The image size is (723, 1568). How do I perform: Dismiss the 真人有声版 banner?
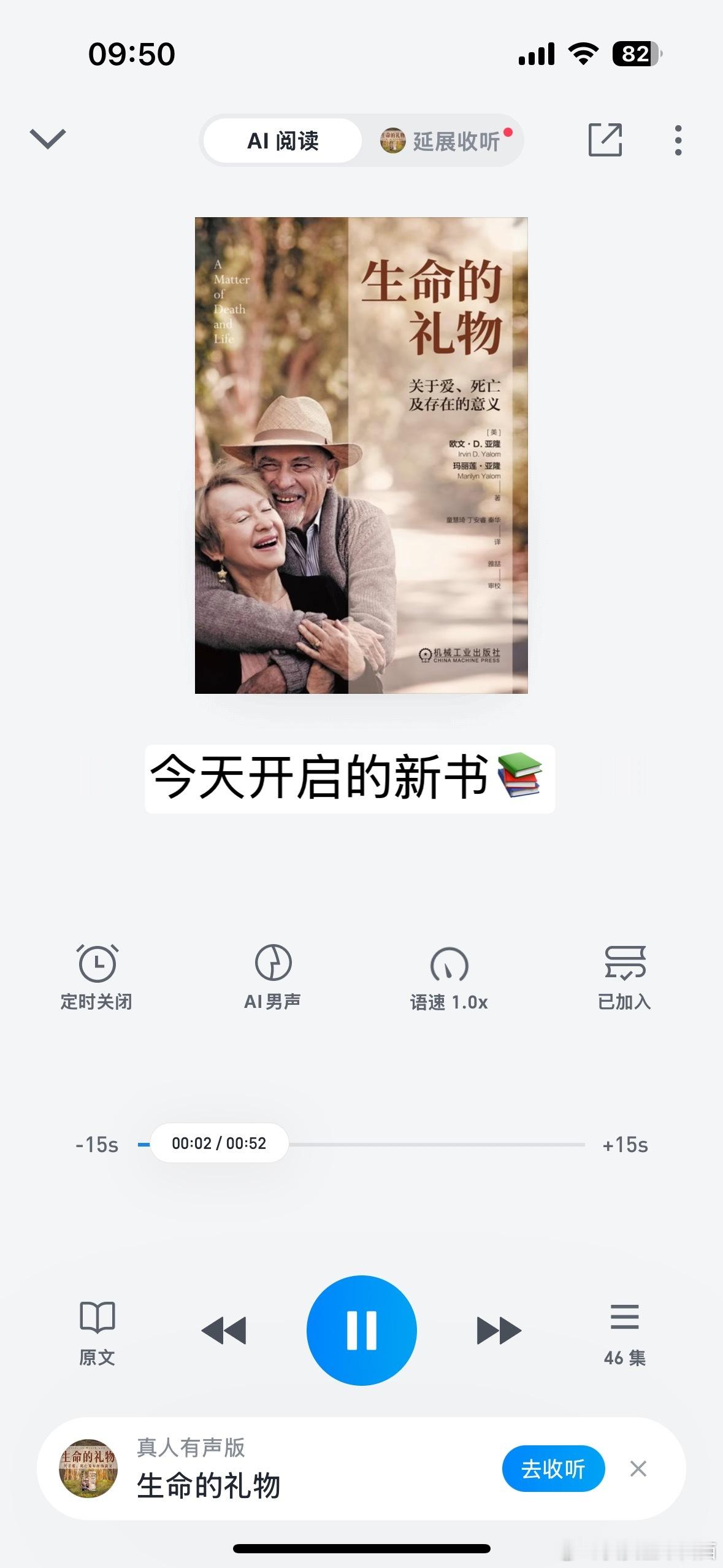(x=638, y=1469)
